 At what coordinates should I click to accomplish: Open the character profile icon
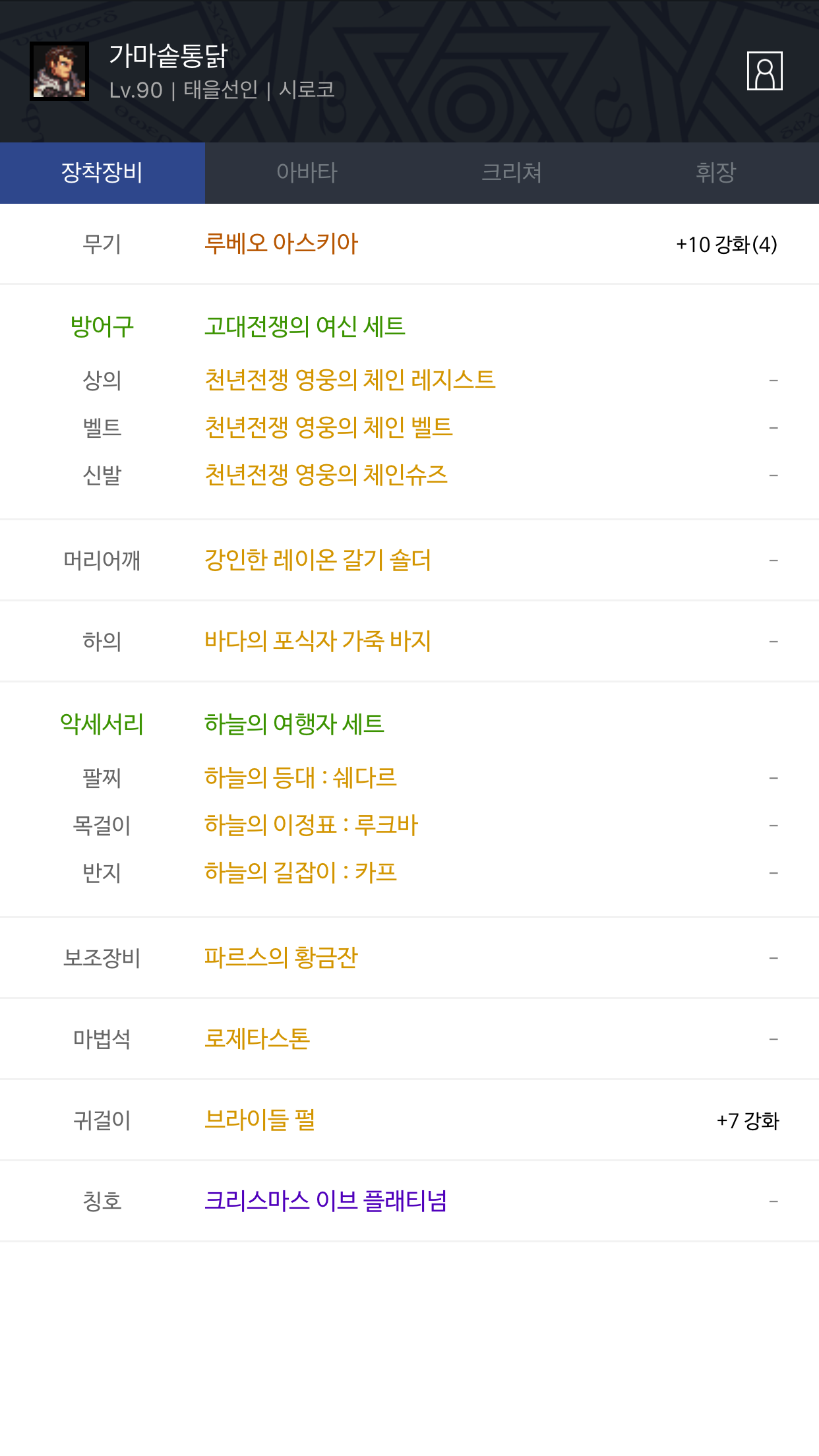(764, 71)
